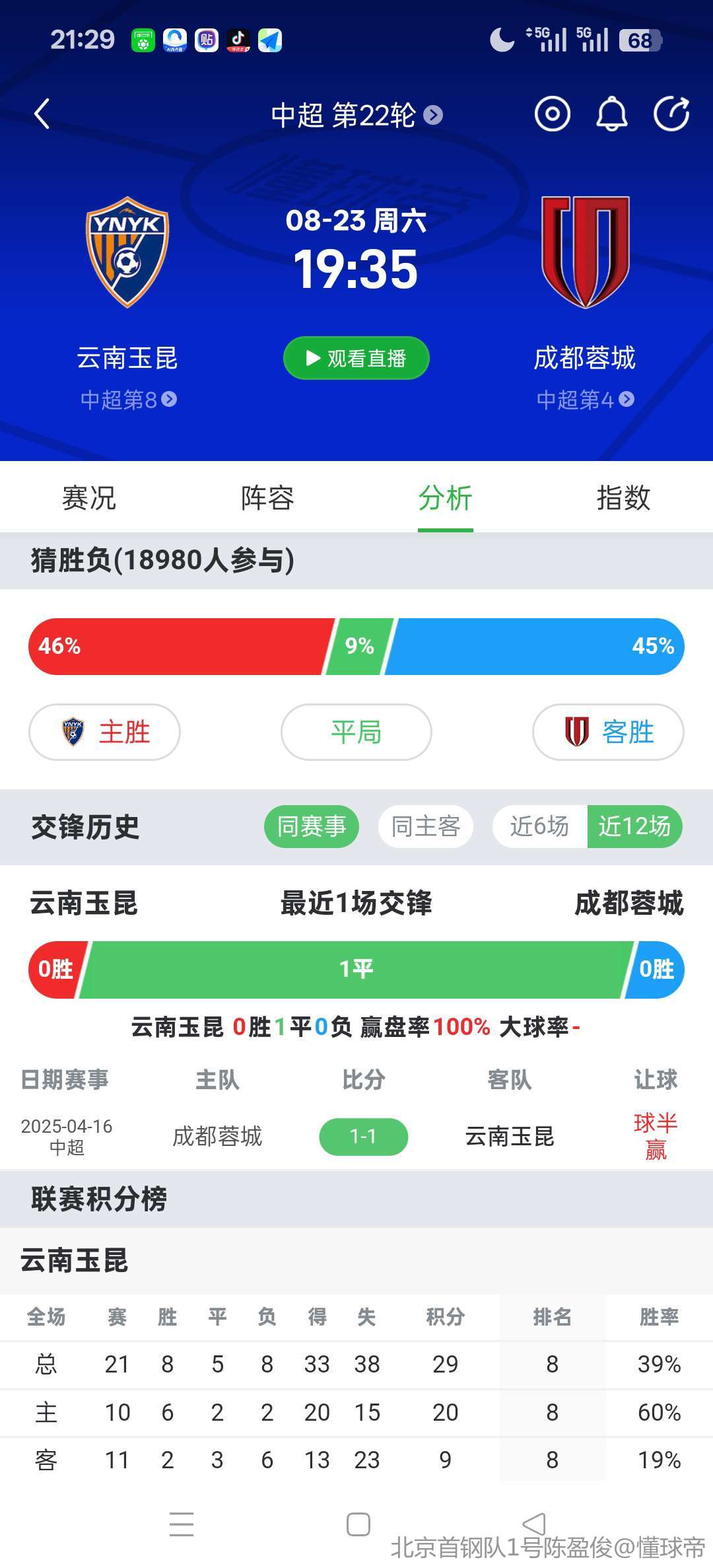Open the target circle icon in the header
The width and height of the screenshot is (713, 1568).
pyautogui.click(x=552, y=114)
